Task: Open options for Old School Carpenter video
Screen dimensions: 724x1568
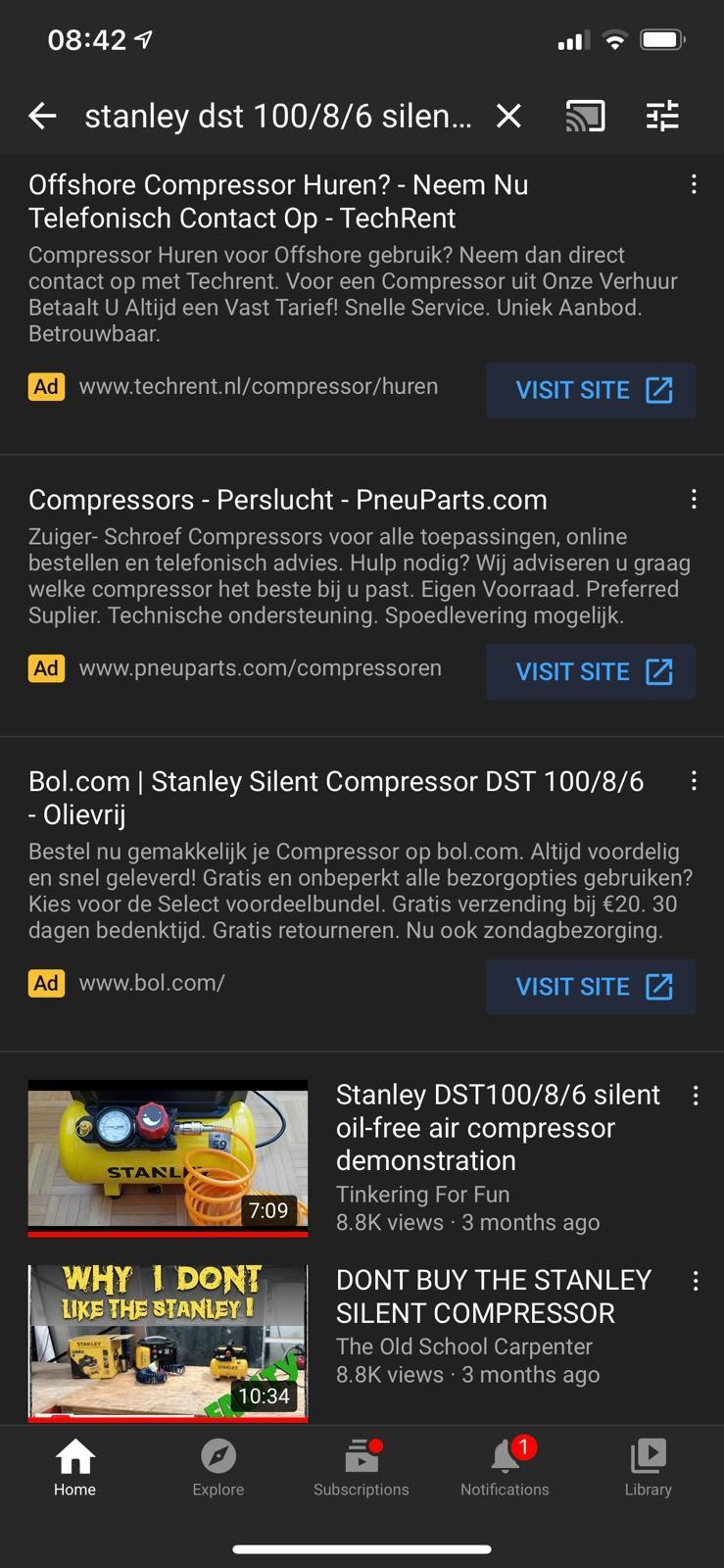Action: [x=695, y=1281]
